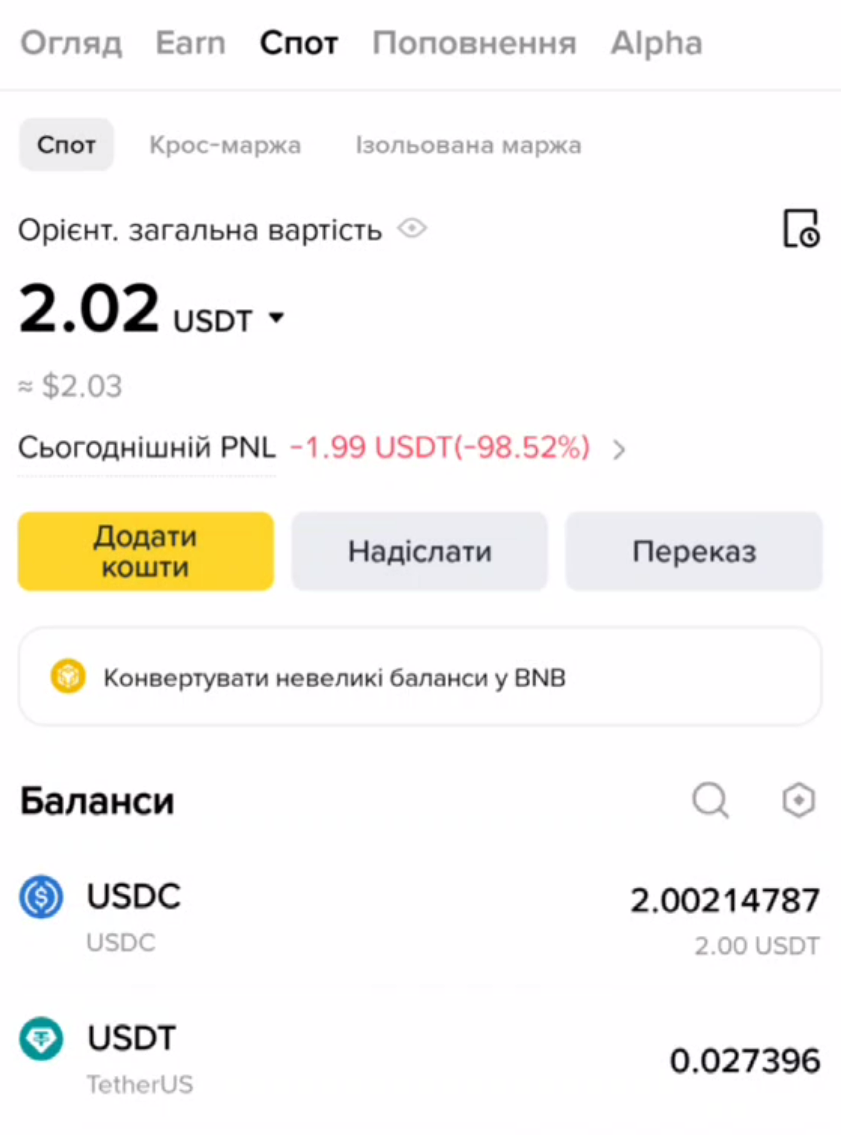The image size is (841, 1135).
Task: Tap the Переказ button
Action: click(693, 552)
